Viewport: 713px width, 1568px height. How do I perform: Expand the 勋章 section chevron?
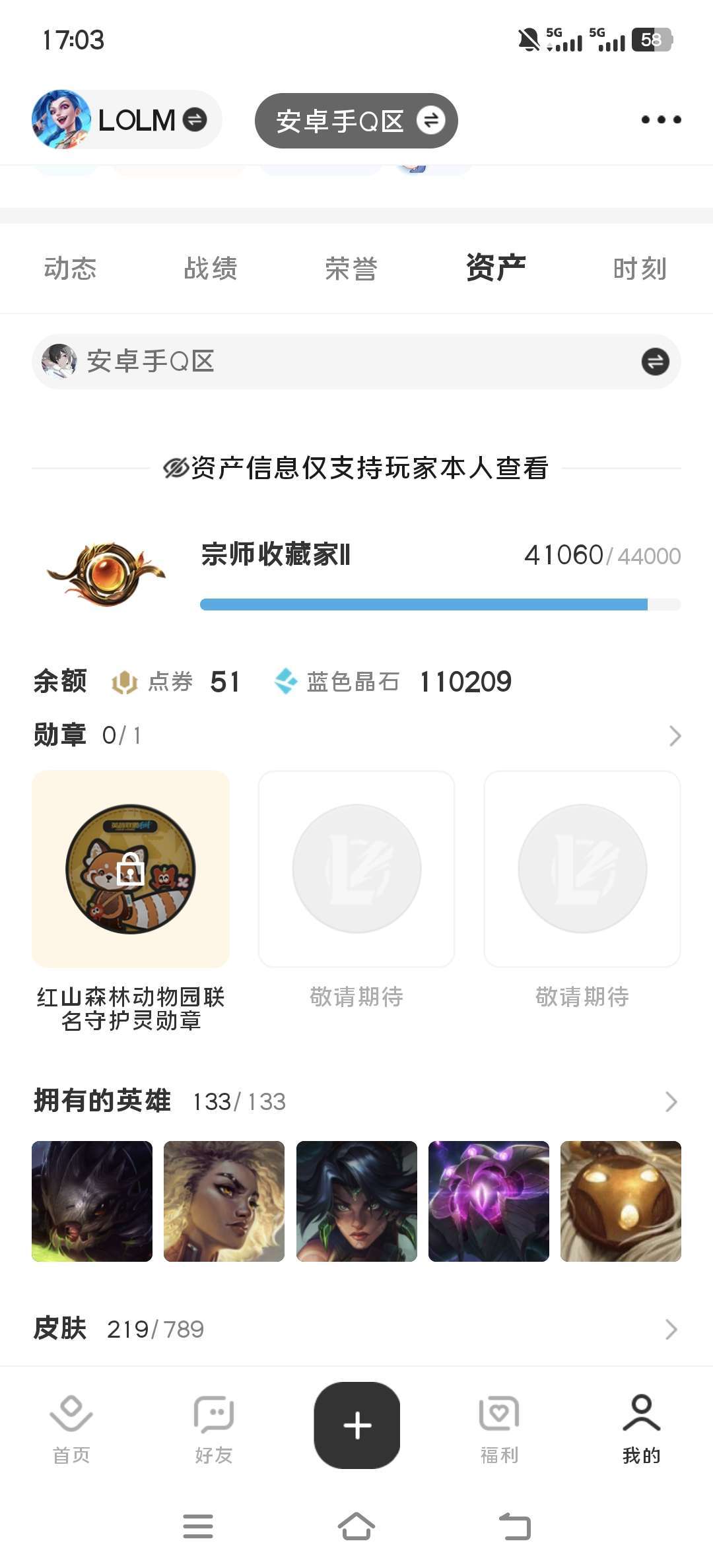(x=674, y=735)
